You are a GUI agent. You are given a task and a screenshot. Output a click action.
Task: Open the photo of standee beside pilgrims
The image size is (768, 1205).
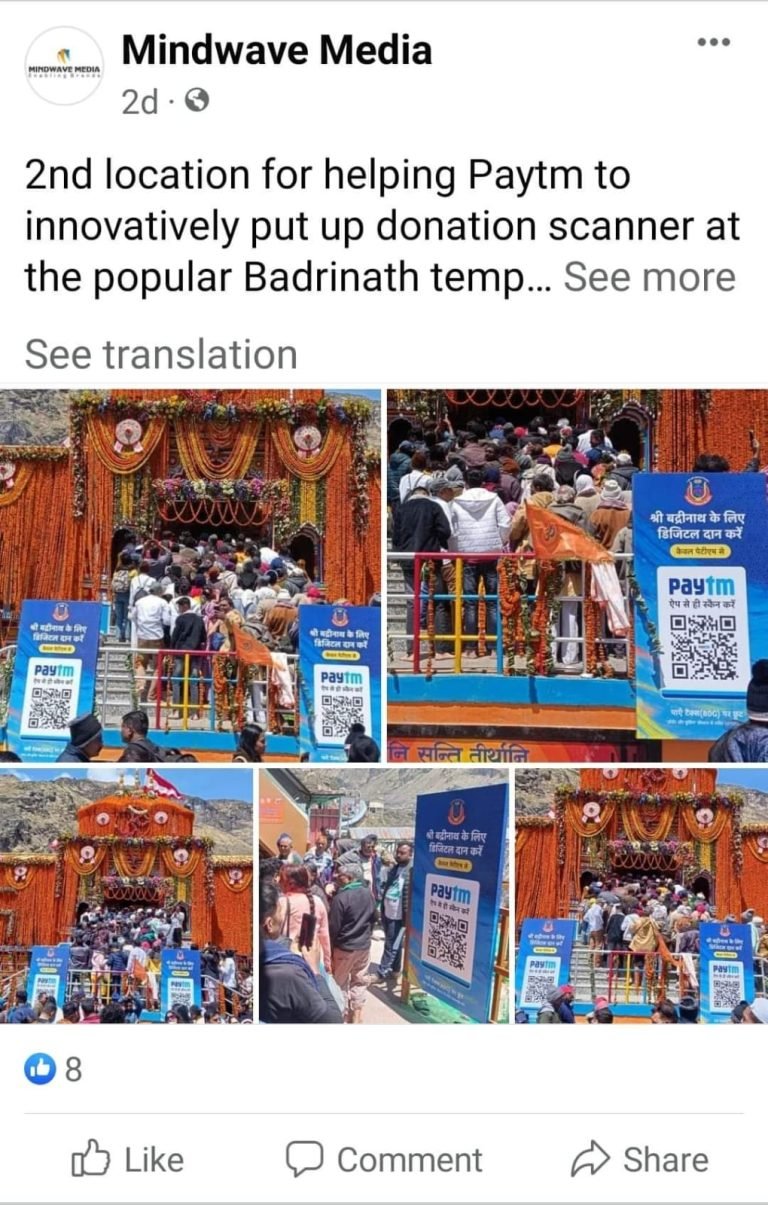(383, 895)
